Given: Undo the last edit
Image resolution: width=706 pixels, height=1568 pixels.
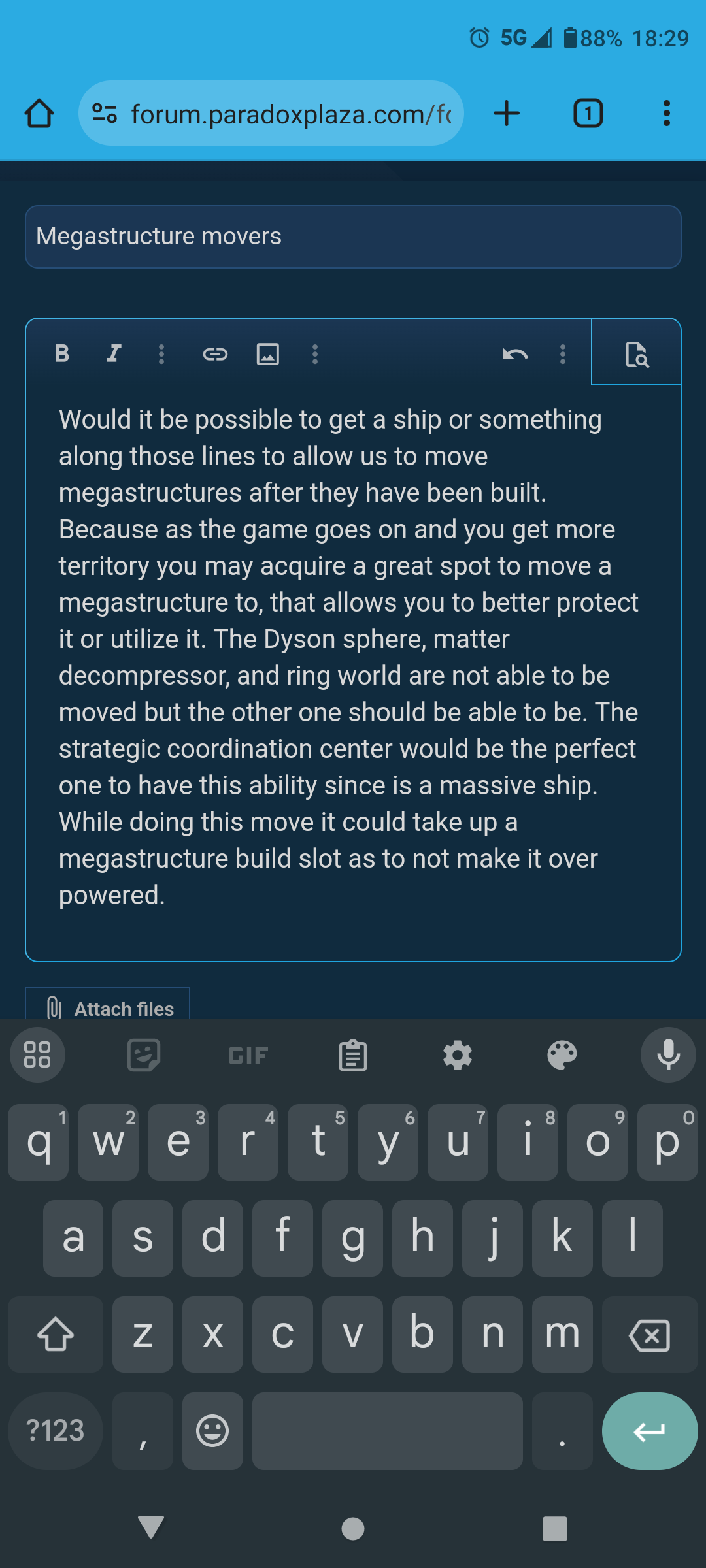Looking at the screenshot, I should coord(516,353).
